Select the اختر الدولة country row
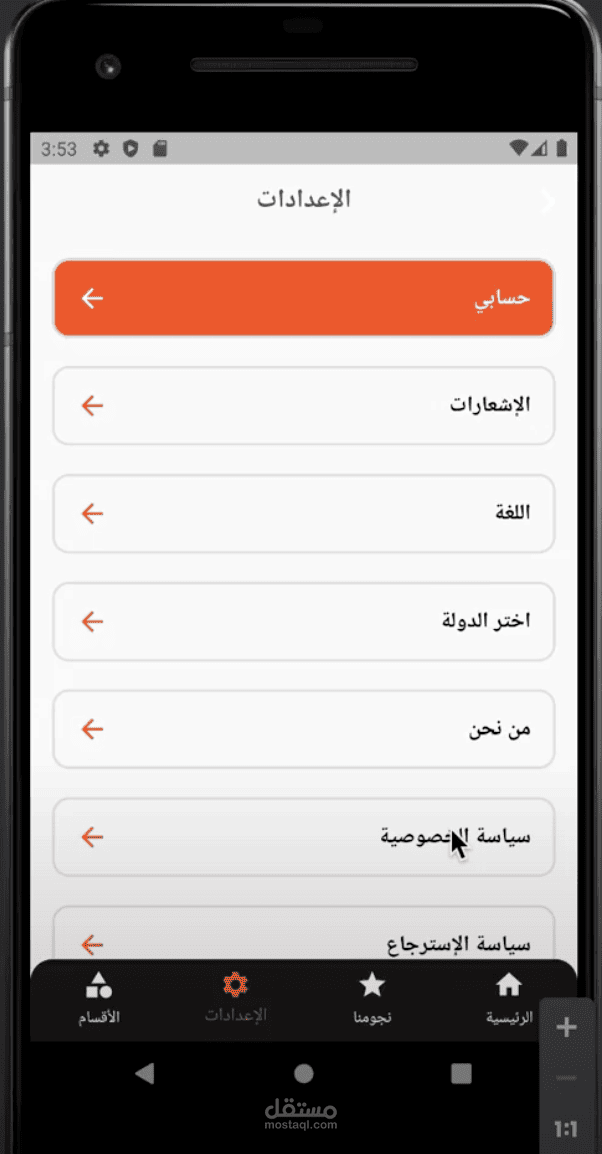The width and height of the screenshot is (602, 1154). click(x=303, y=621)
